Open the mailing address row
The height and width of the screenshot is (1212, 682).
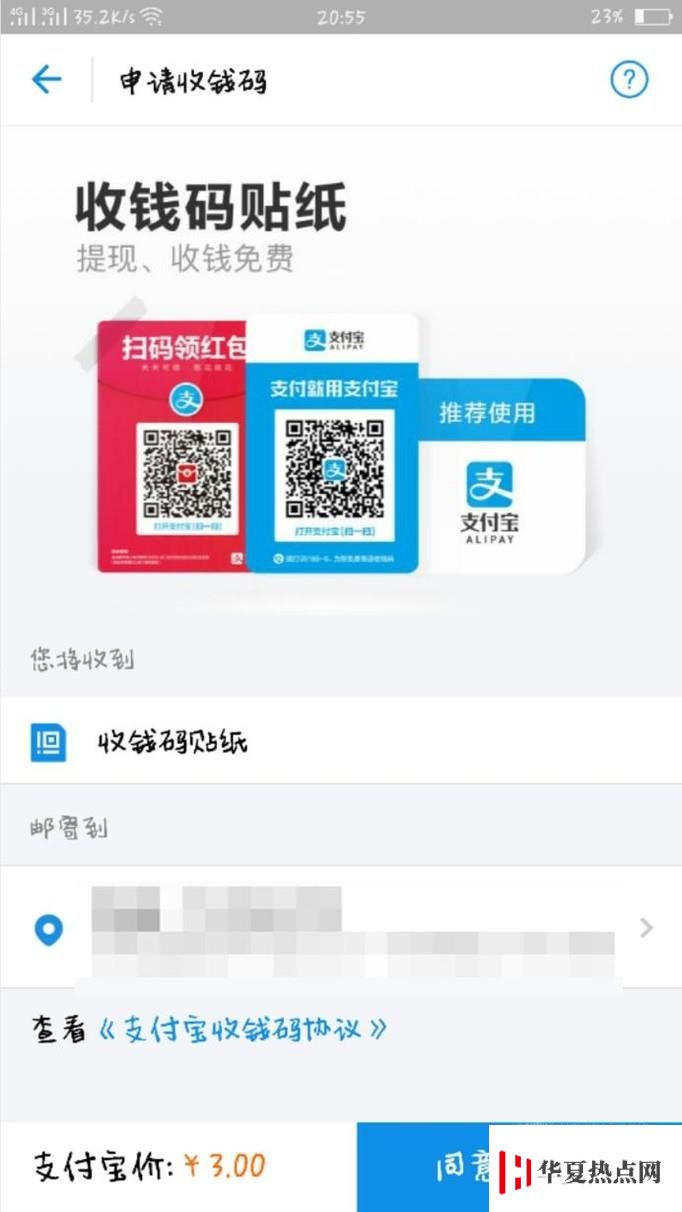[340, 929]
